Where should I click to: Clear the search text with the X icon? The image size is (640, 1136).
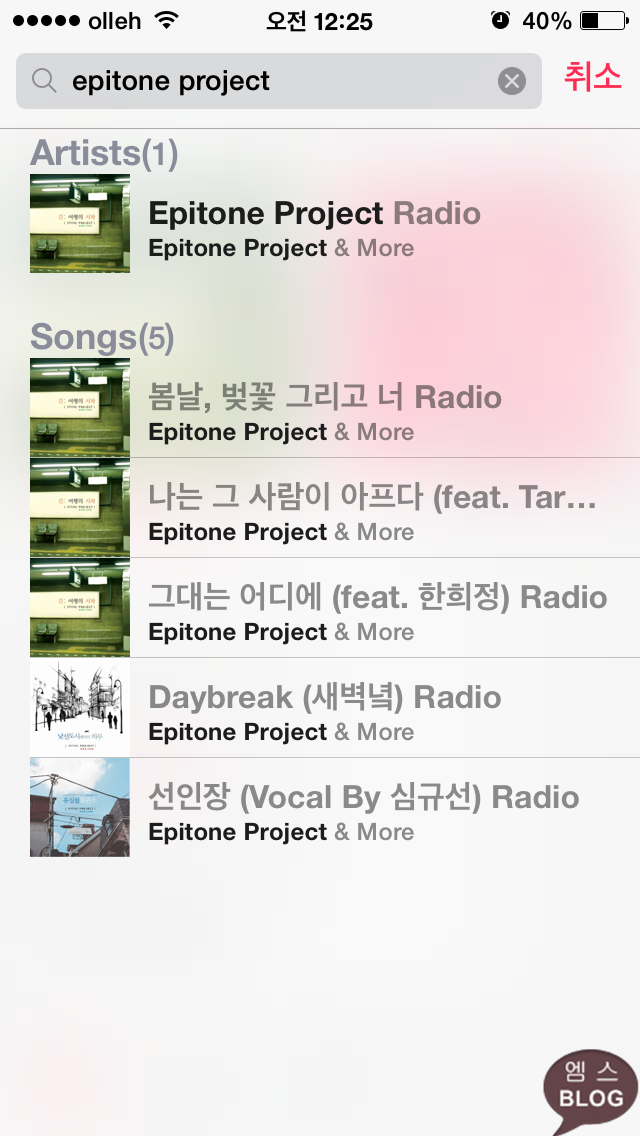pos(512,81)
